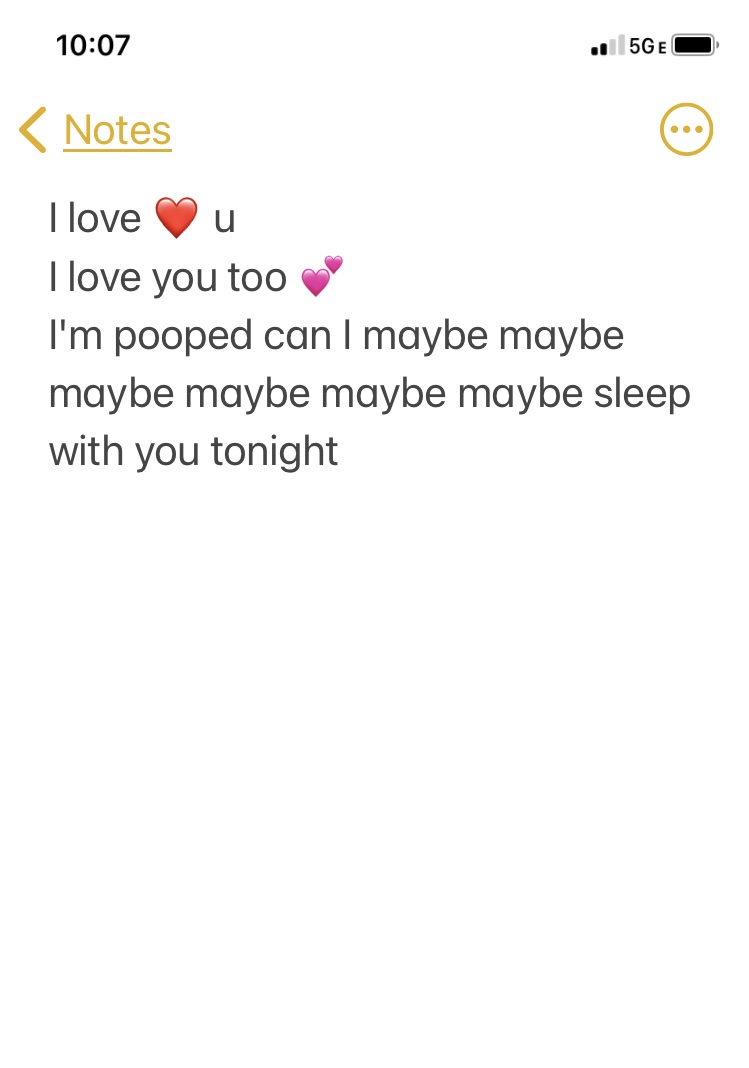Screen dimensions: 749x1068
Task: Open the more options ellipsis menu
Action: coord(686,130)
